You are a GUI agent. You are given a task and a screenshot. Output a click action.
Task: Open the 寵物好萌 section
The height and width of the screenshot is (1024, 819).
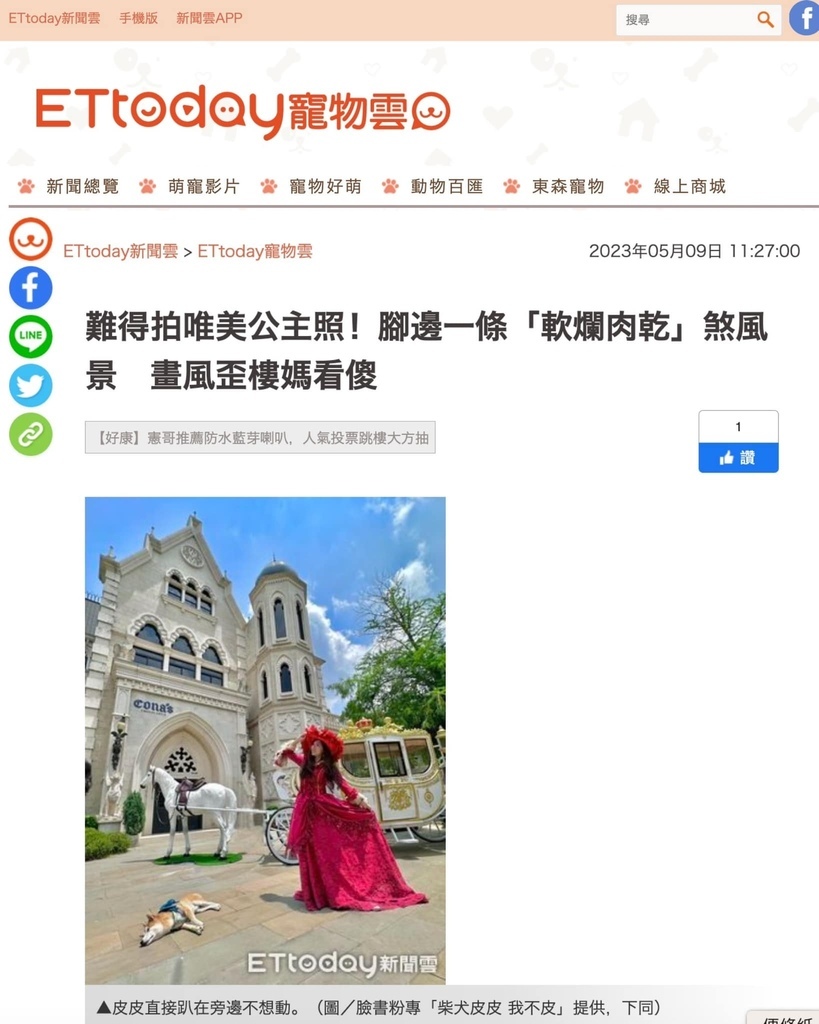click(x=324, y=186)
